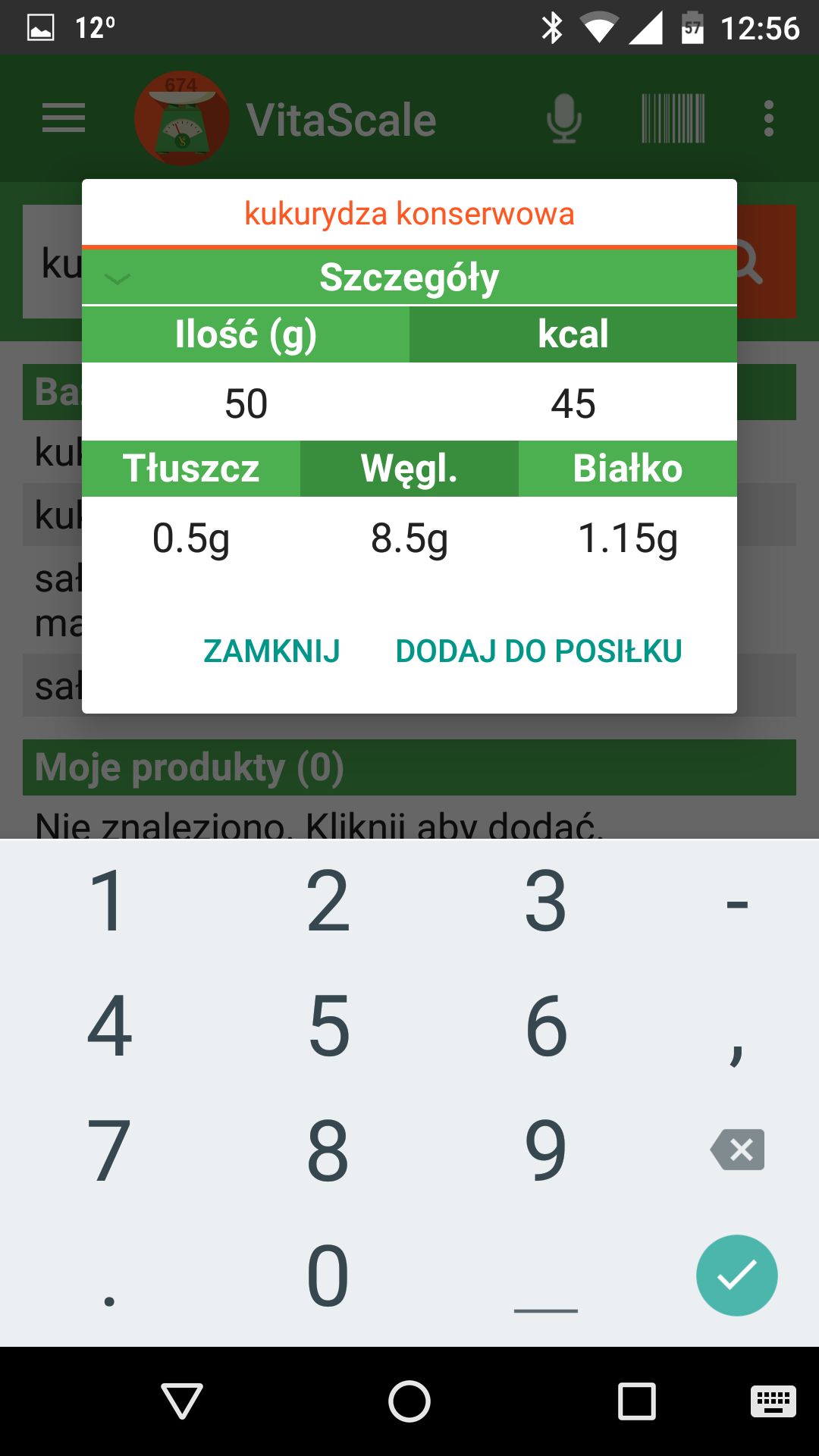Tap the backspace key on keypad

(737, 1149)
